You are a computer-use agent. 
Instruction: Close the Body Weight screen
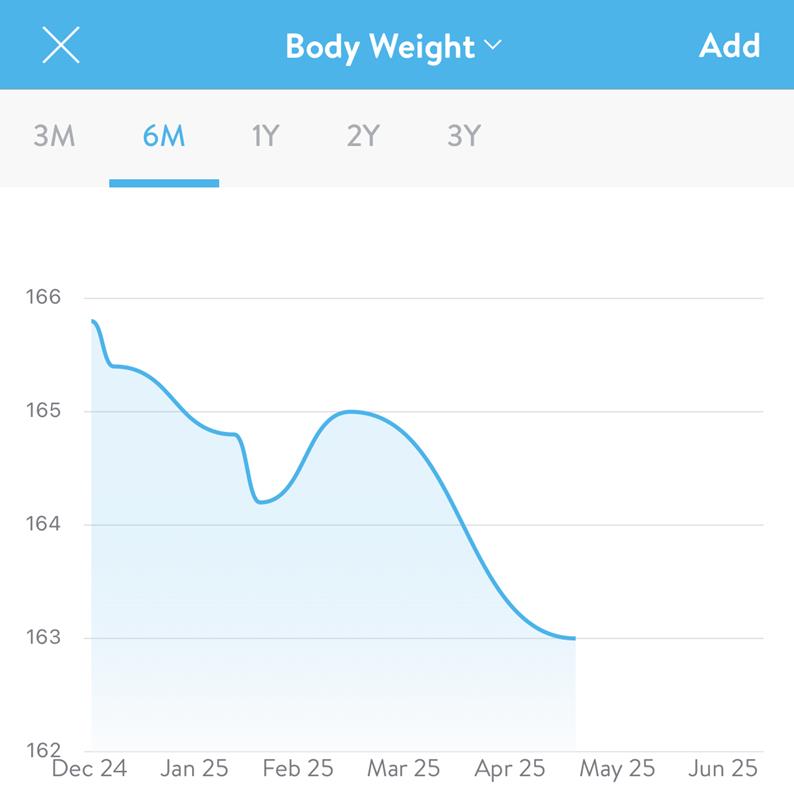pyautogui.click(x=61, y=46)
